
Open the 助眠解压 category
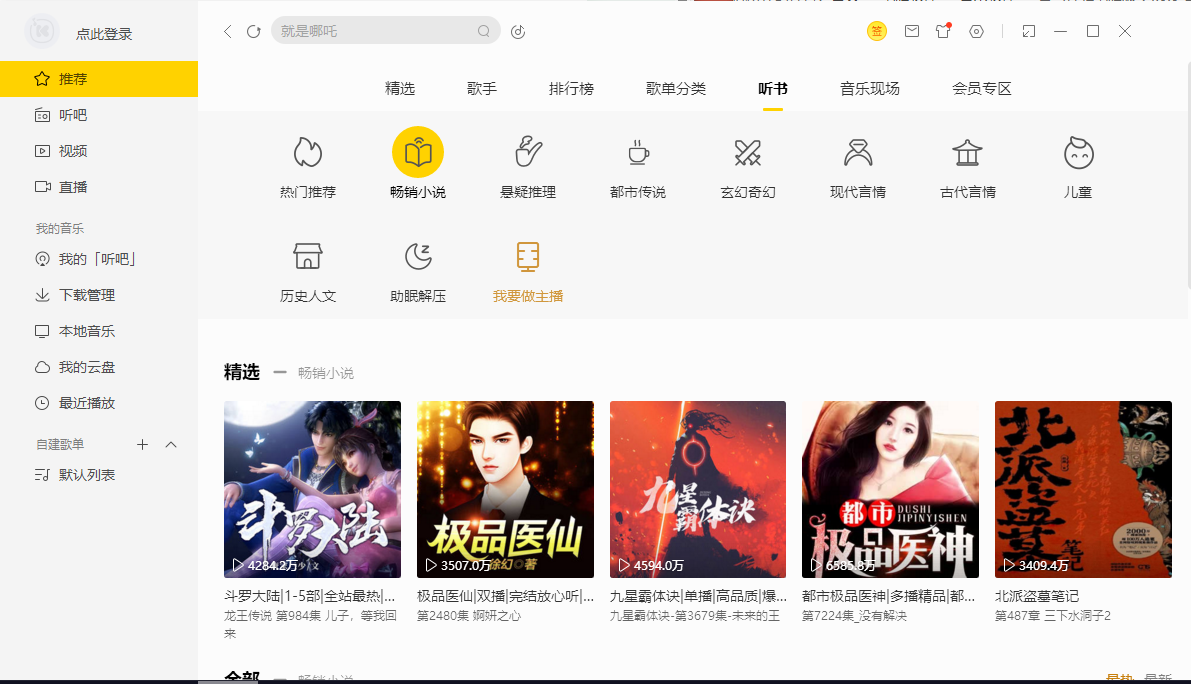pyautogui.click(x=418, y=271)
